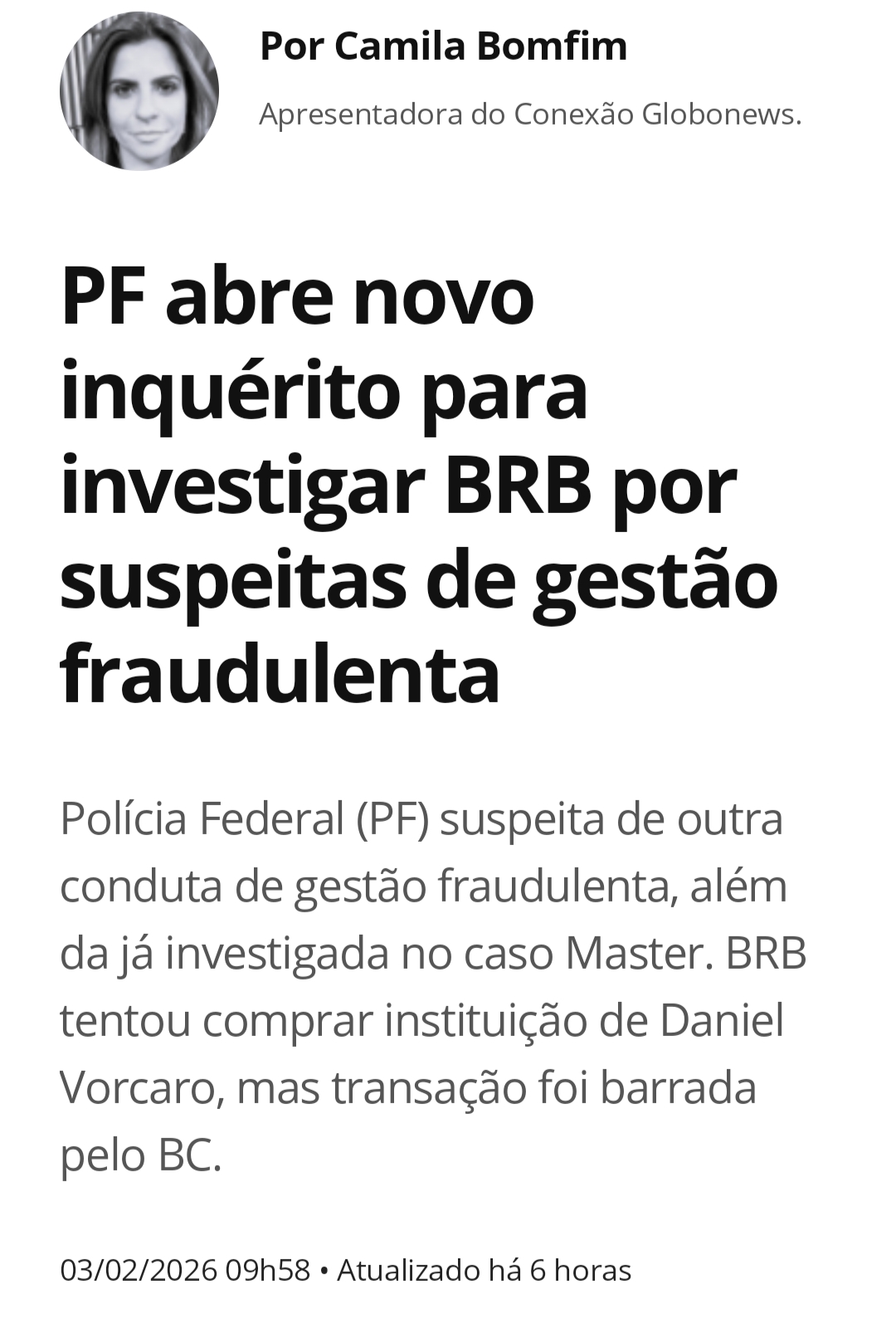
Task: Open the author link Por Camila Bomfim
Action: [x=443, y=46]
